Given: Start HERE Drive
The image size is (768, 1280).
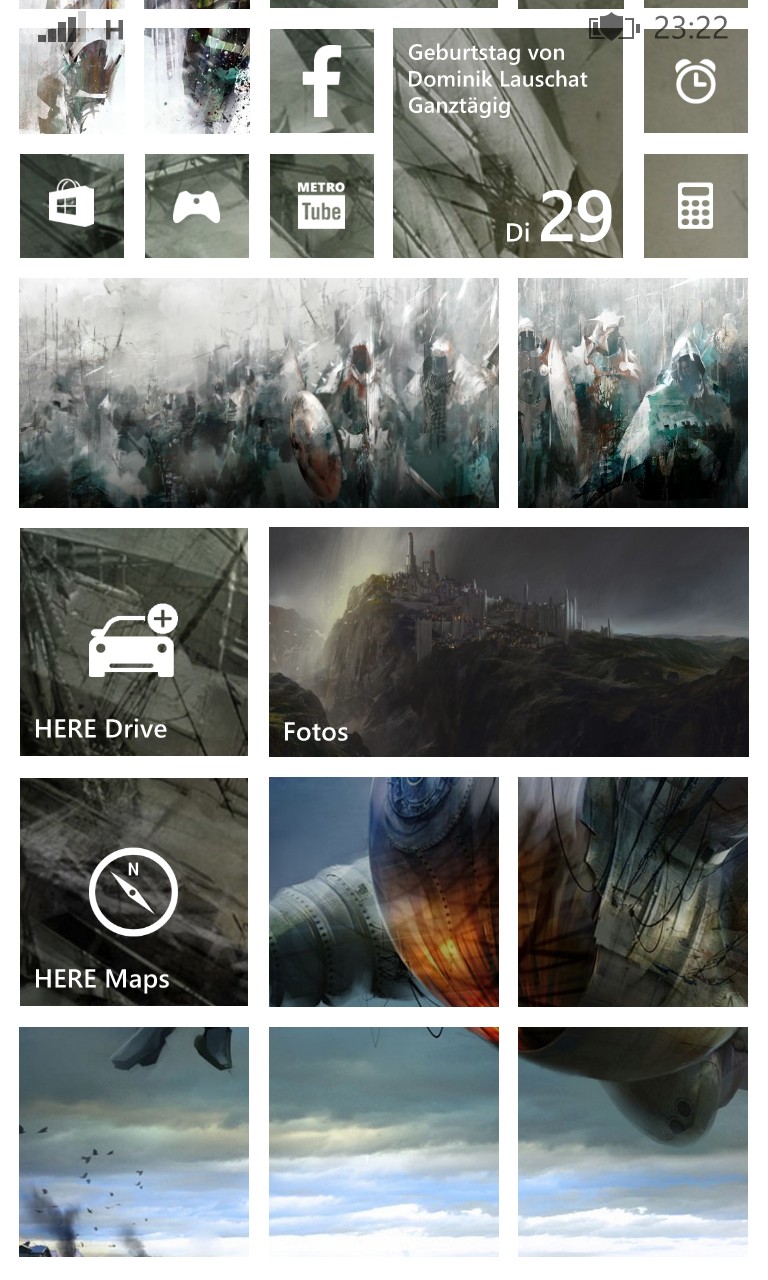Looking at the screenshot, I should click(134, 642).
